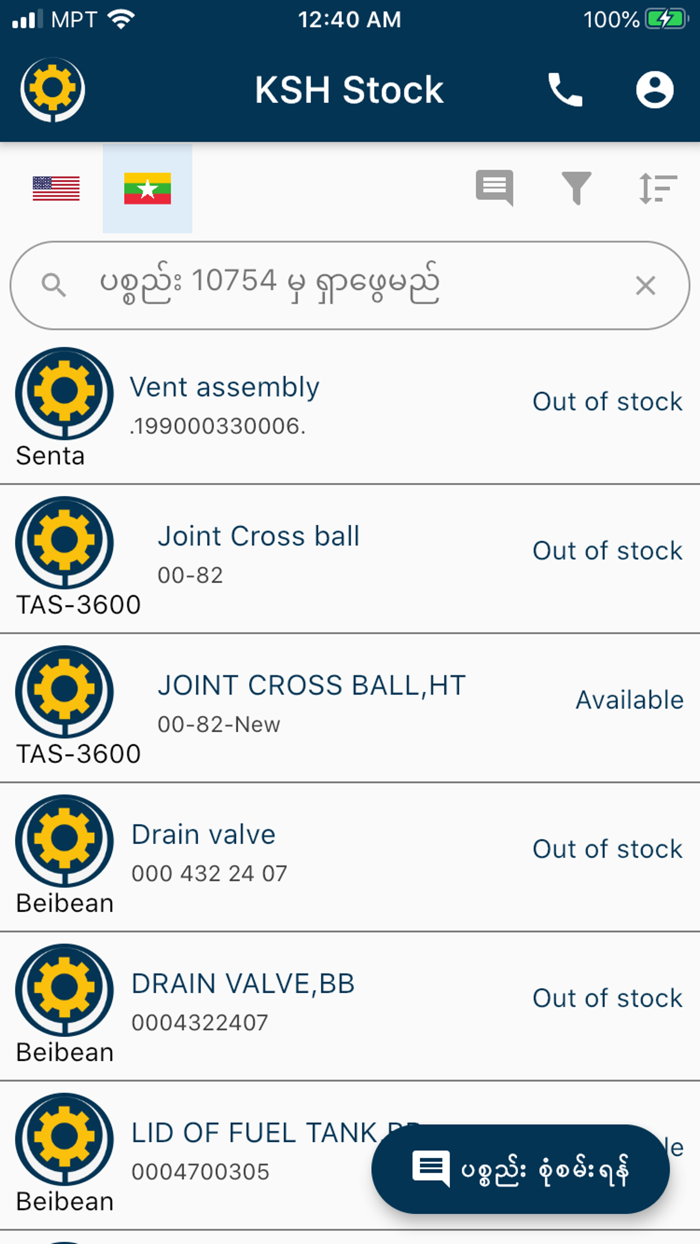Call KSH Stock via the phone icon
Image resolution: width=700 pixels, height=1244 pixels.
pyautogui.click(x=565, y=90)
